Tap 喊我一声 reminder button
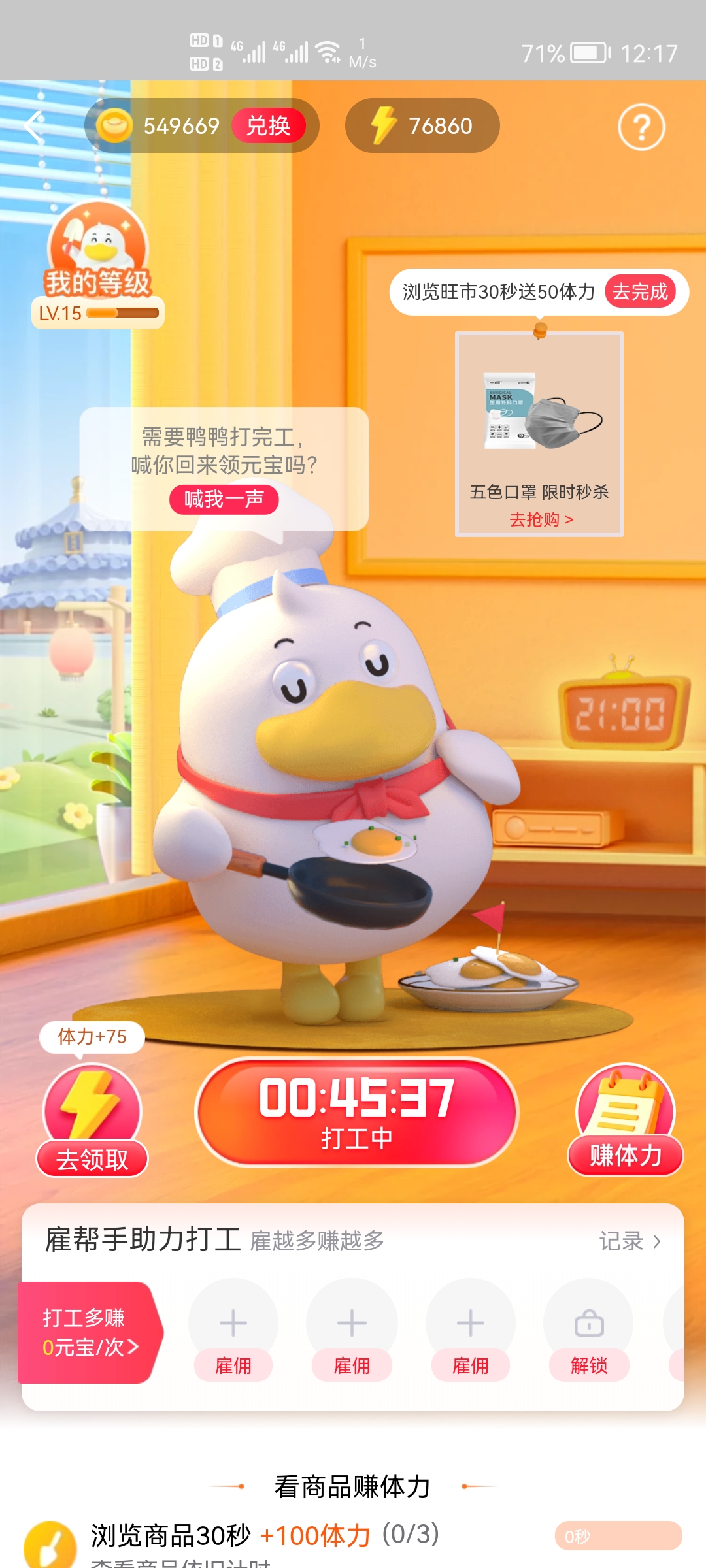706x1568 pixels. 224,500
